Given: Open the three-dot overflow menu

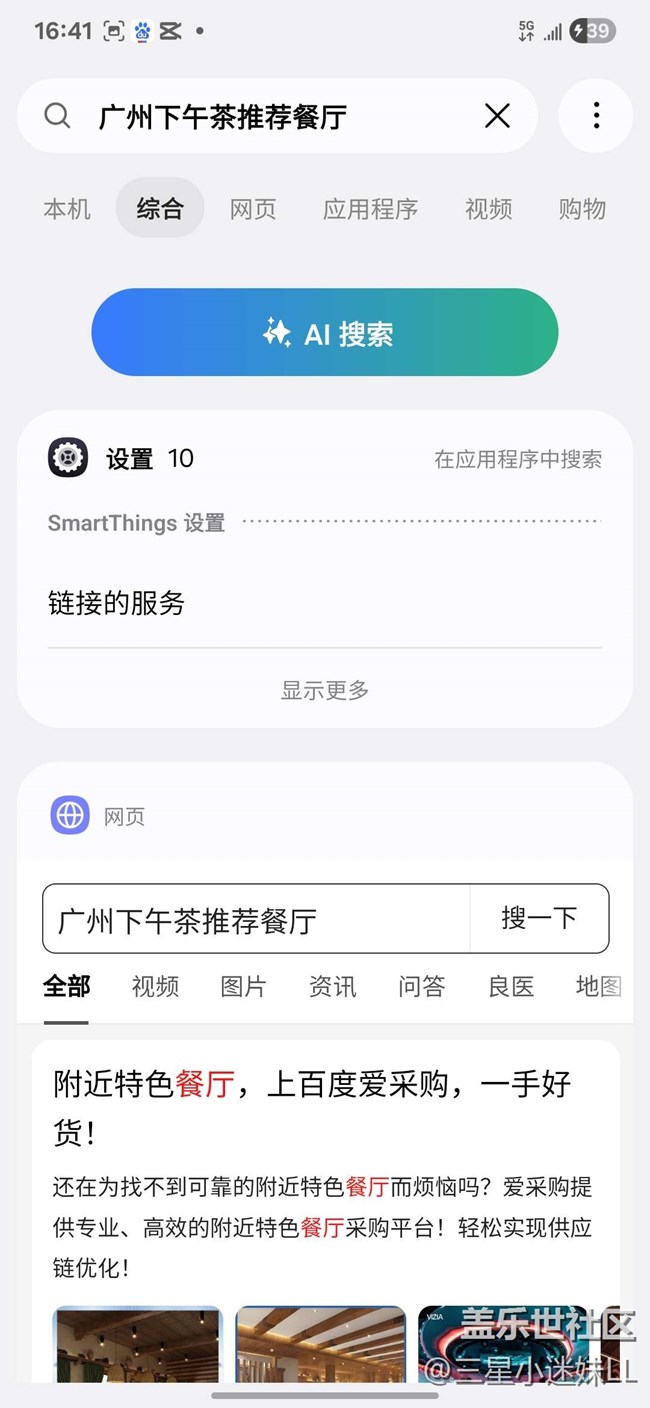Looking at the screenshot, I should [x=596, y=116].
